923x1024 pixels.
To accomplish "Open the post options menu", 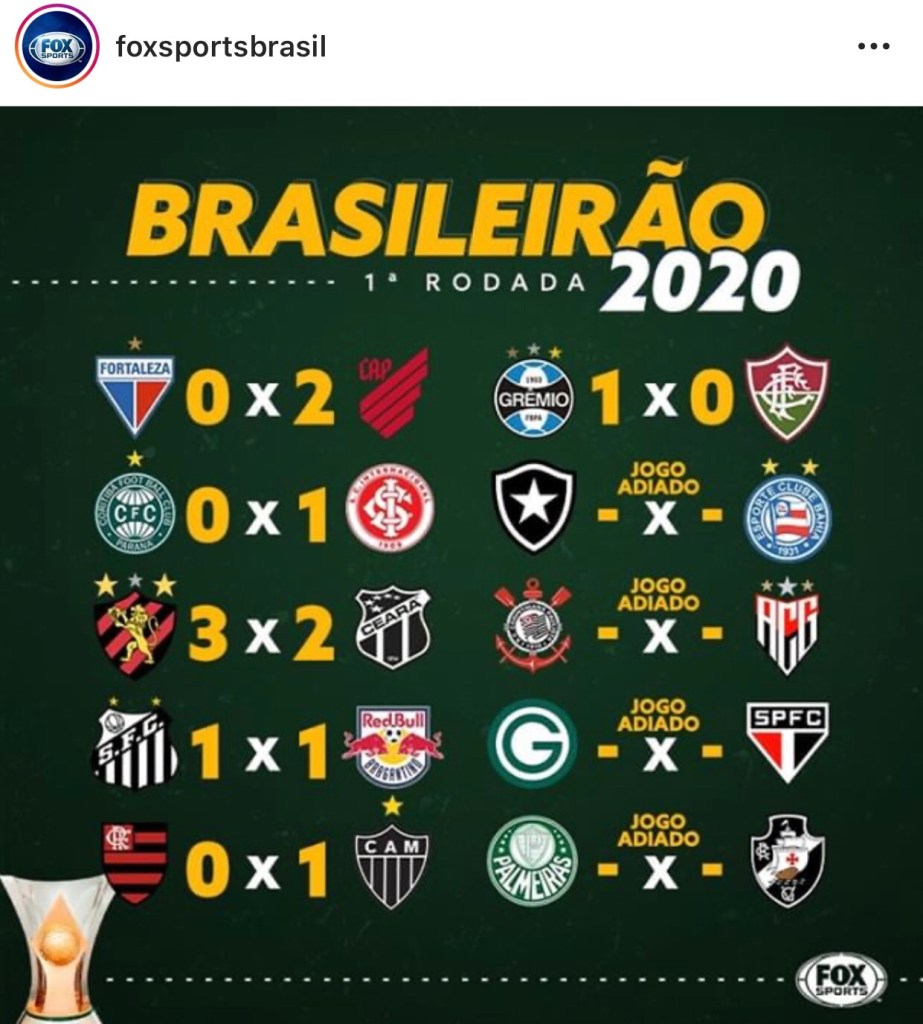I will tap(873, 47).
